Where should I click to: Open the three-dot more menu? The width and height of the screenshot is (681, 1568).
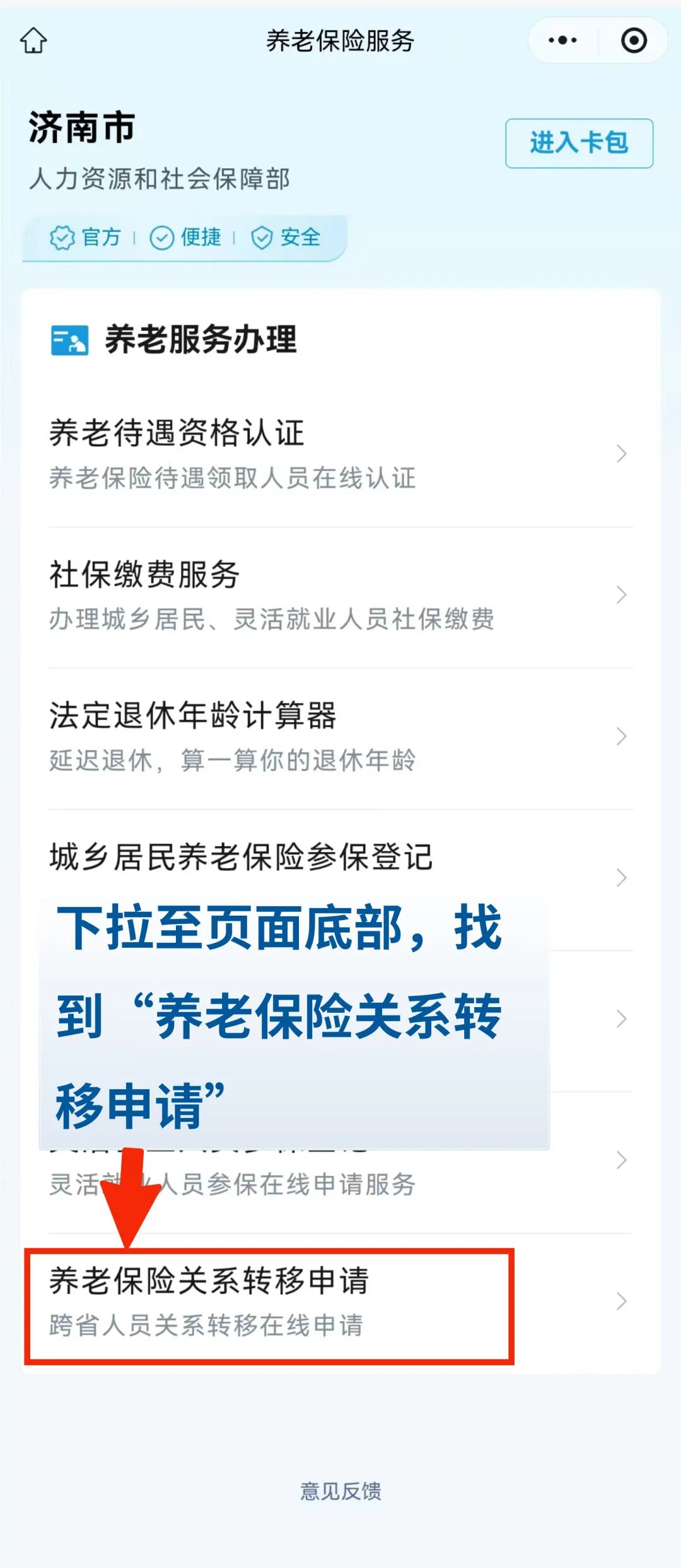[x=562, y=41]
